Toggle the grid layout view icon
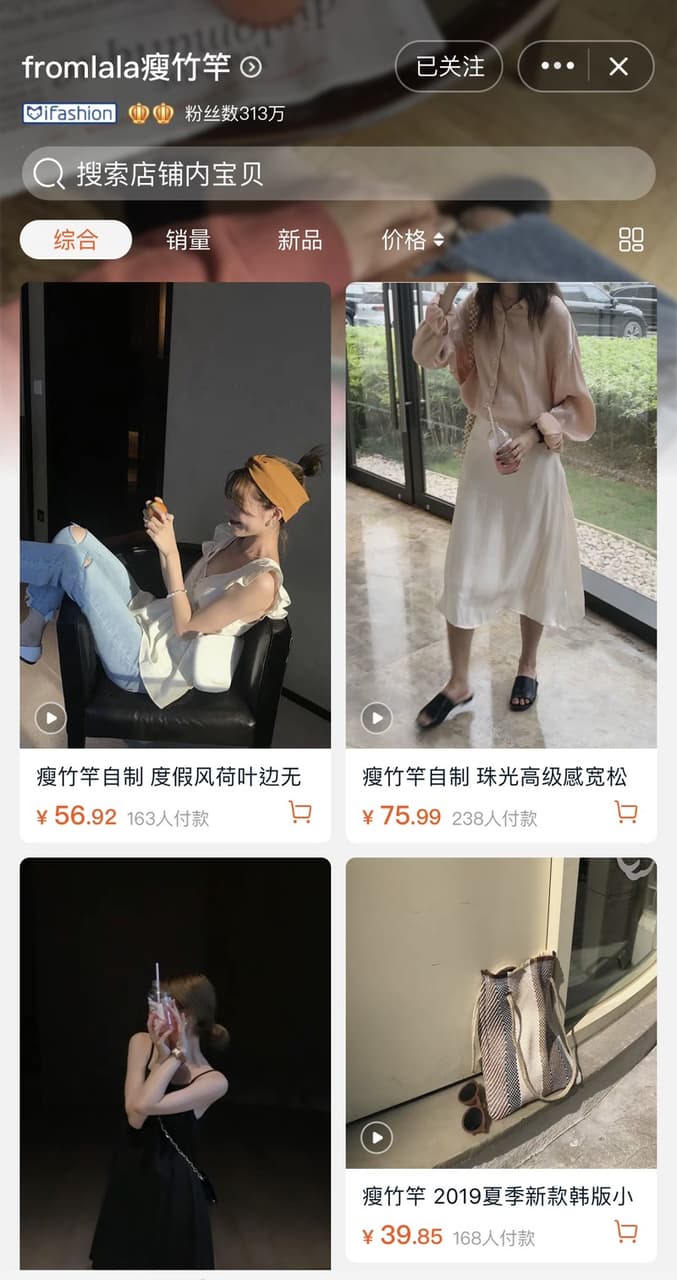The image size is (677, 1280). [631, 240]
